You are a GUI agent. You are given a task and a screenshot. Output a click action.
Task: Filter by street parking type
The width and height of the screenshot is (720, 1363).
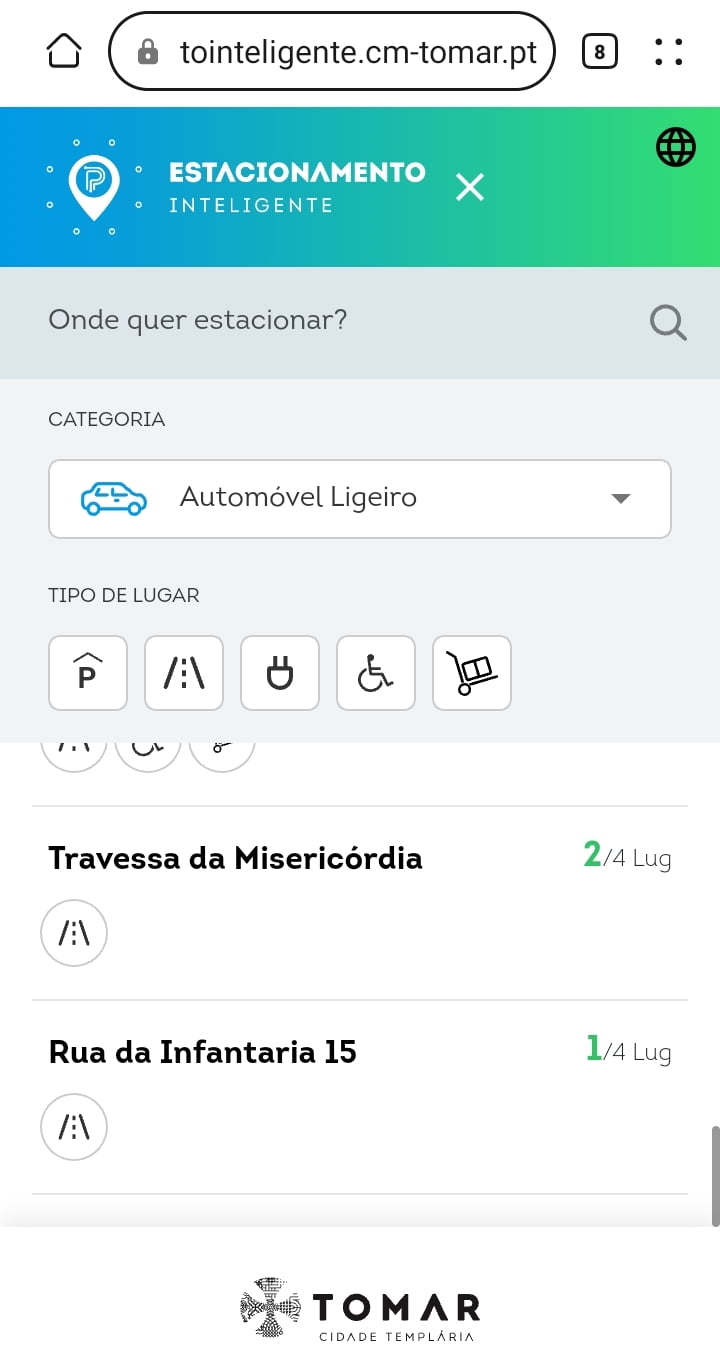tap(184, 673)
